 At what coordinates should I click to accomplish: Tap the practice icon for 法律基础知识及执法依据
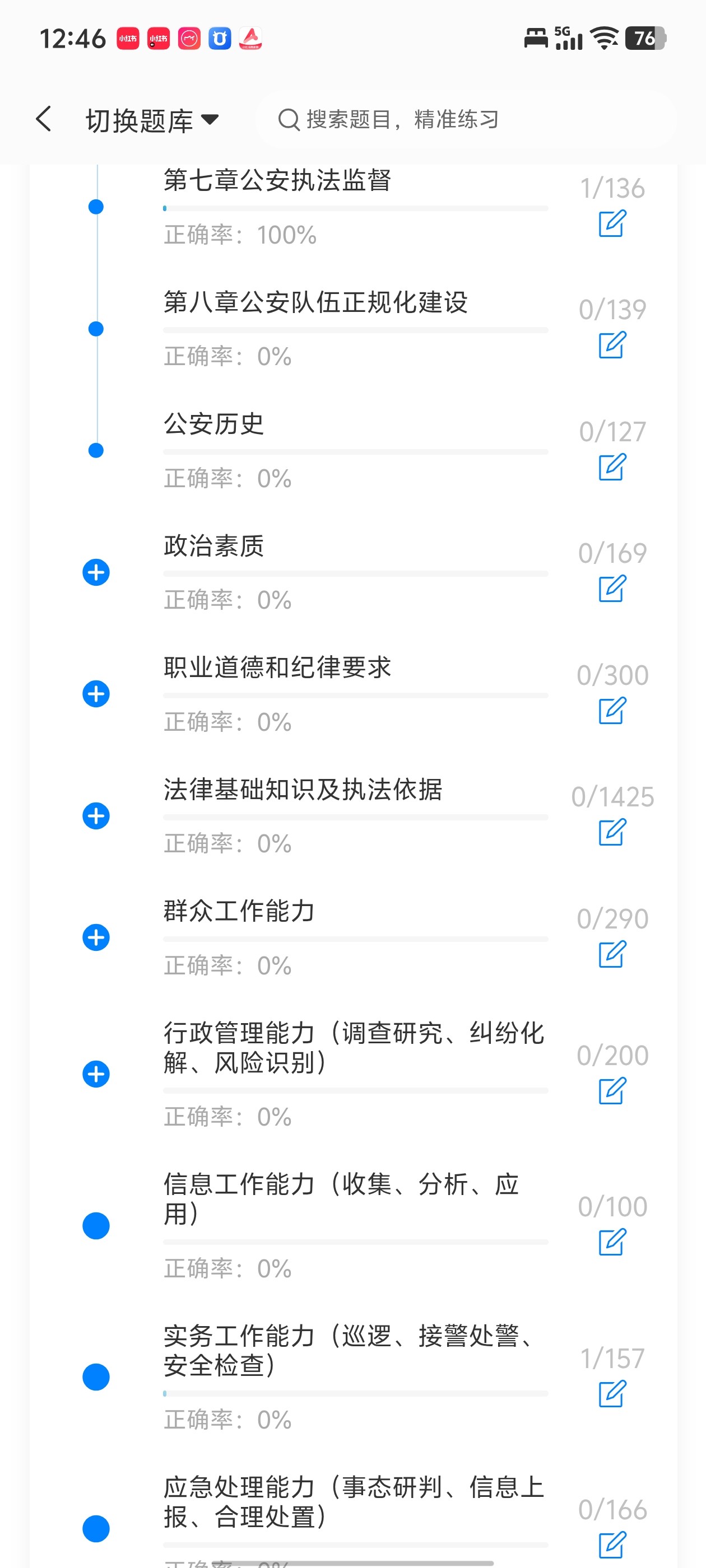coord(611,832)
